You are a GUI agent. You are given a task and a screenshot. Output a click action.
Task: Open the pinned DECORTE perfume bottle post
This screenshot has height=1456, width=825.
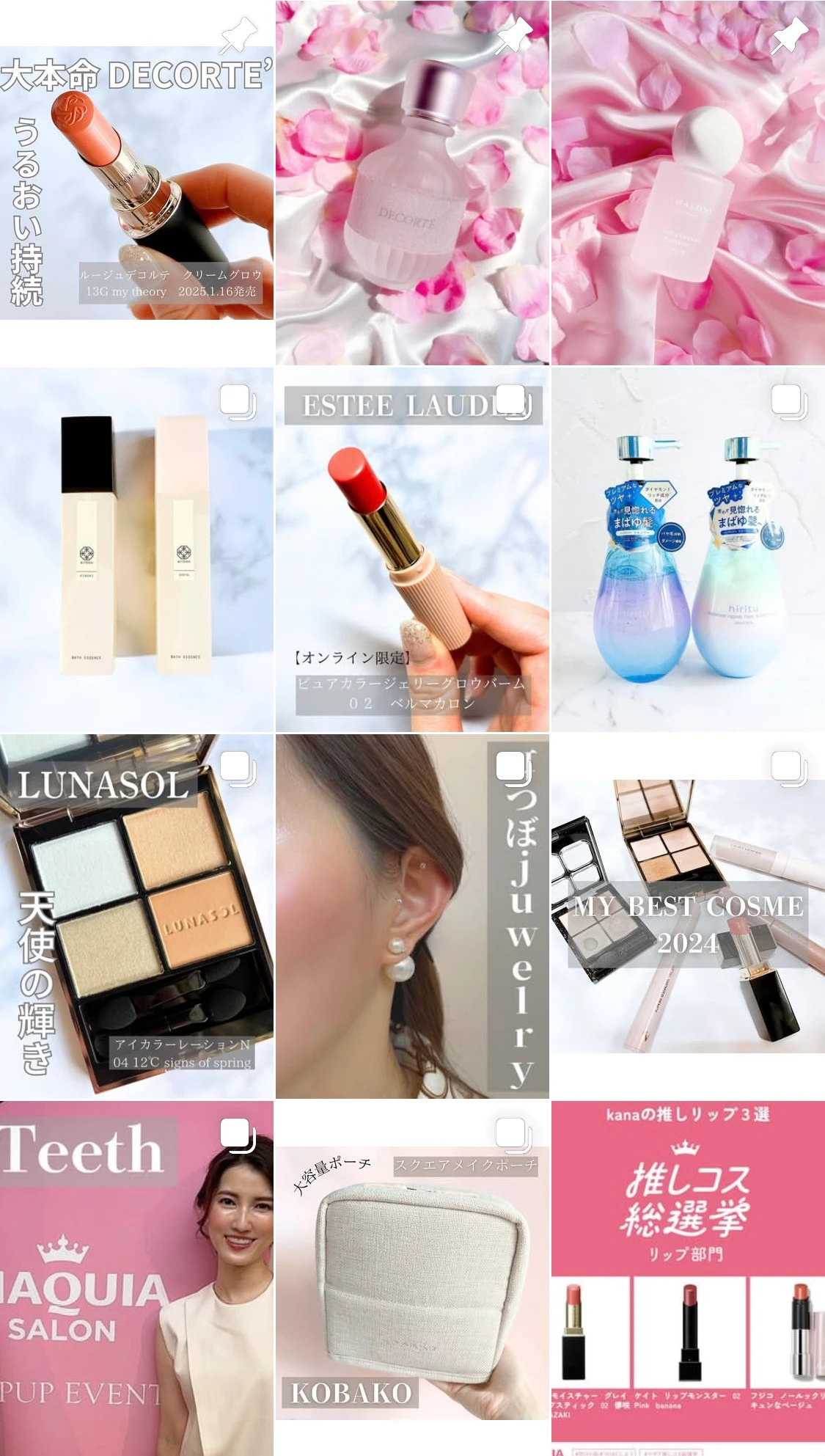point(412,183)
